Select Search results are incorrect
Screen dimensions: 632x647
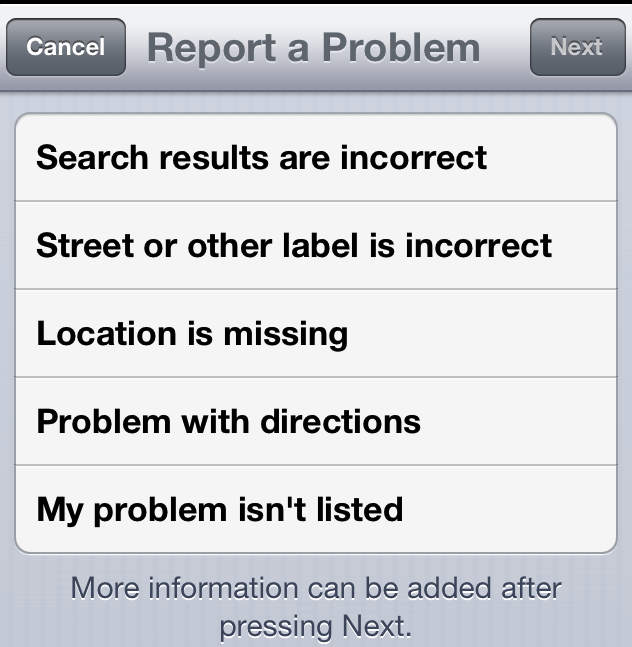pos(315,158)
